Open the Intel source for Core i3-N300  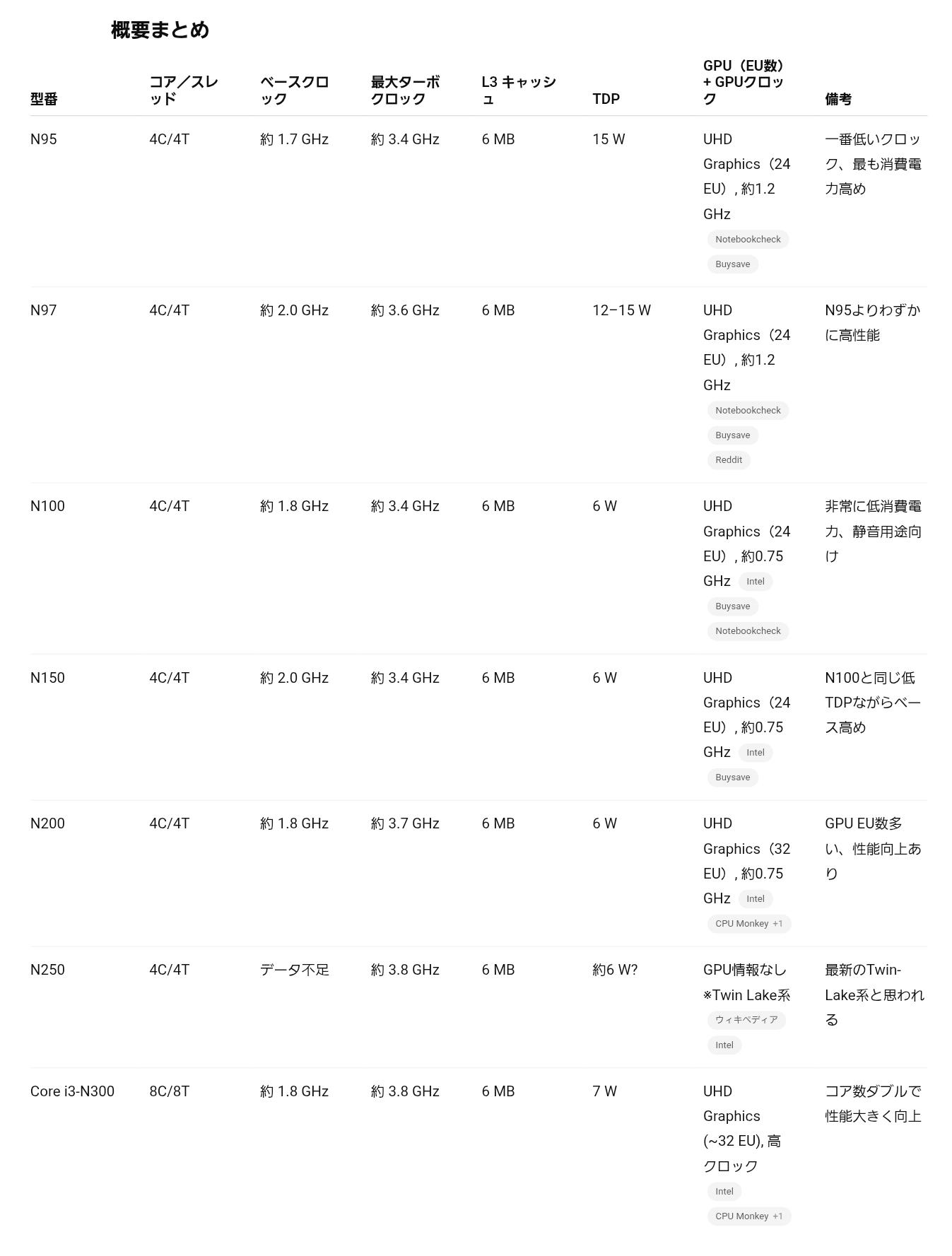tap(724, 1192)
